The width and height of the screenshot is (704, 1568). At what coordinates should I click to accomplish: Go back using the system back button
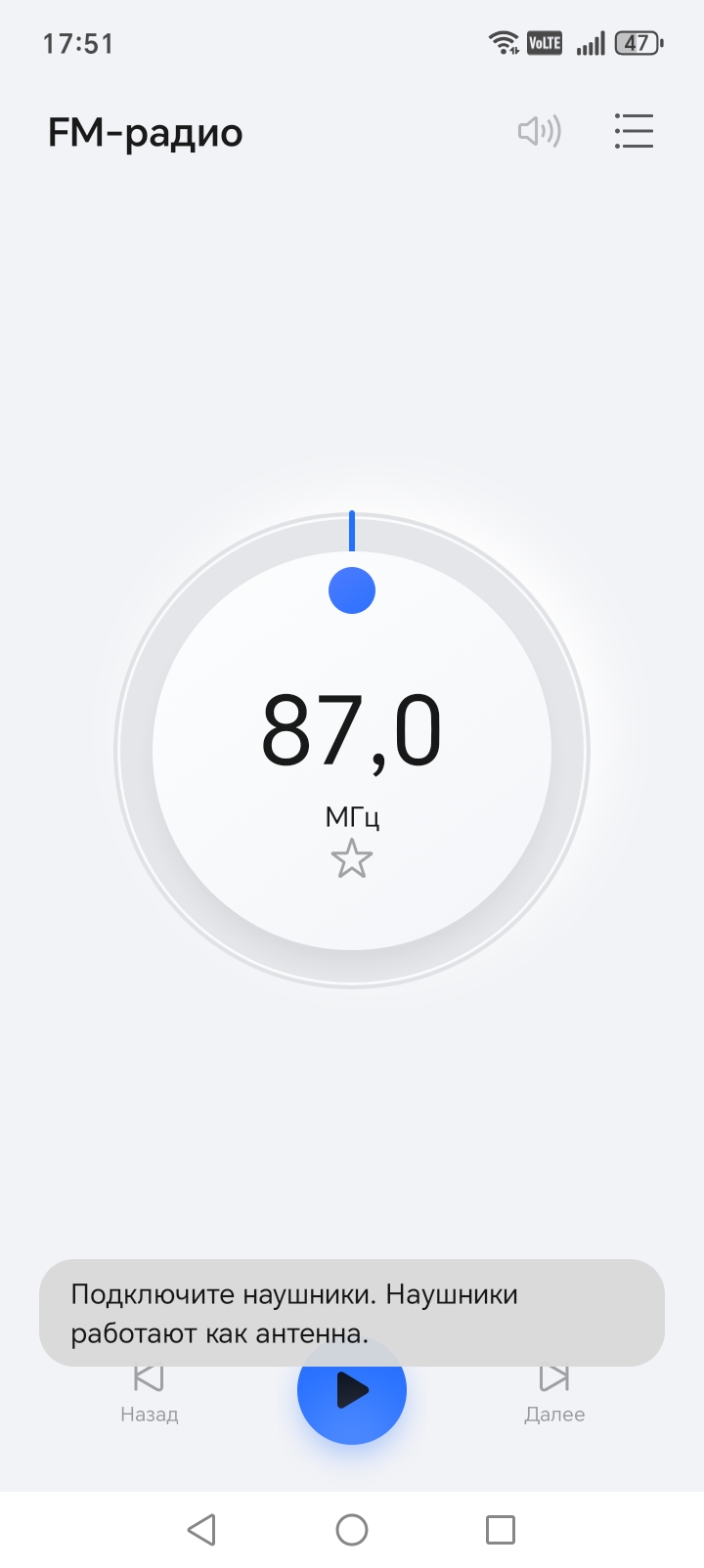click(201, 1530)
